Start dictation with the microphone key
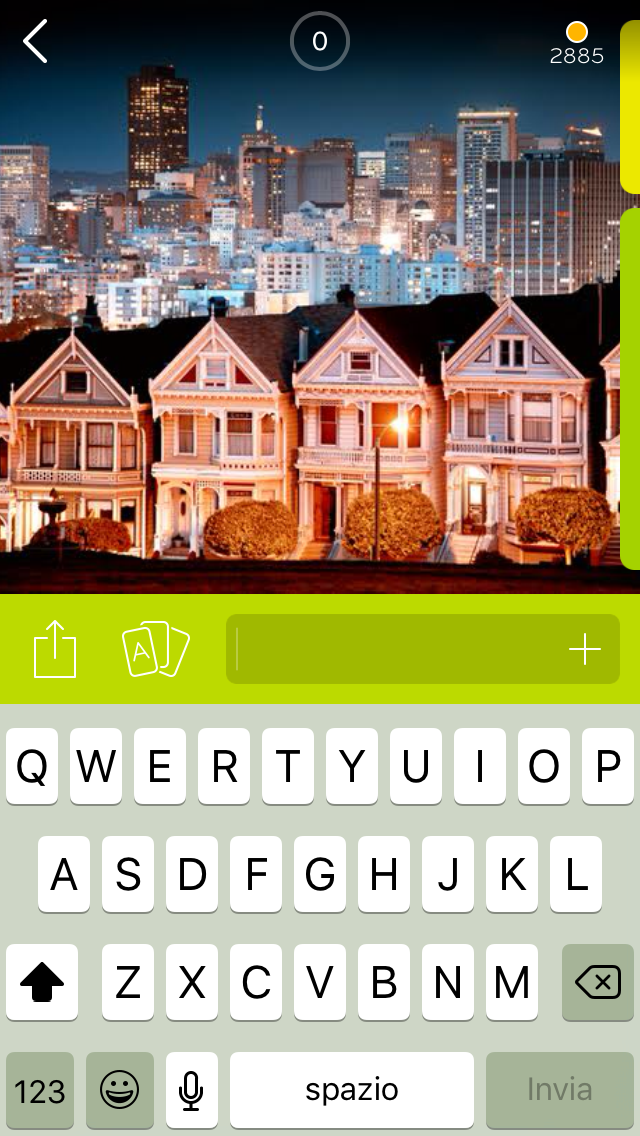The image size is (640, 1136). [191, 1090]
